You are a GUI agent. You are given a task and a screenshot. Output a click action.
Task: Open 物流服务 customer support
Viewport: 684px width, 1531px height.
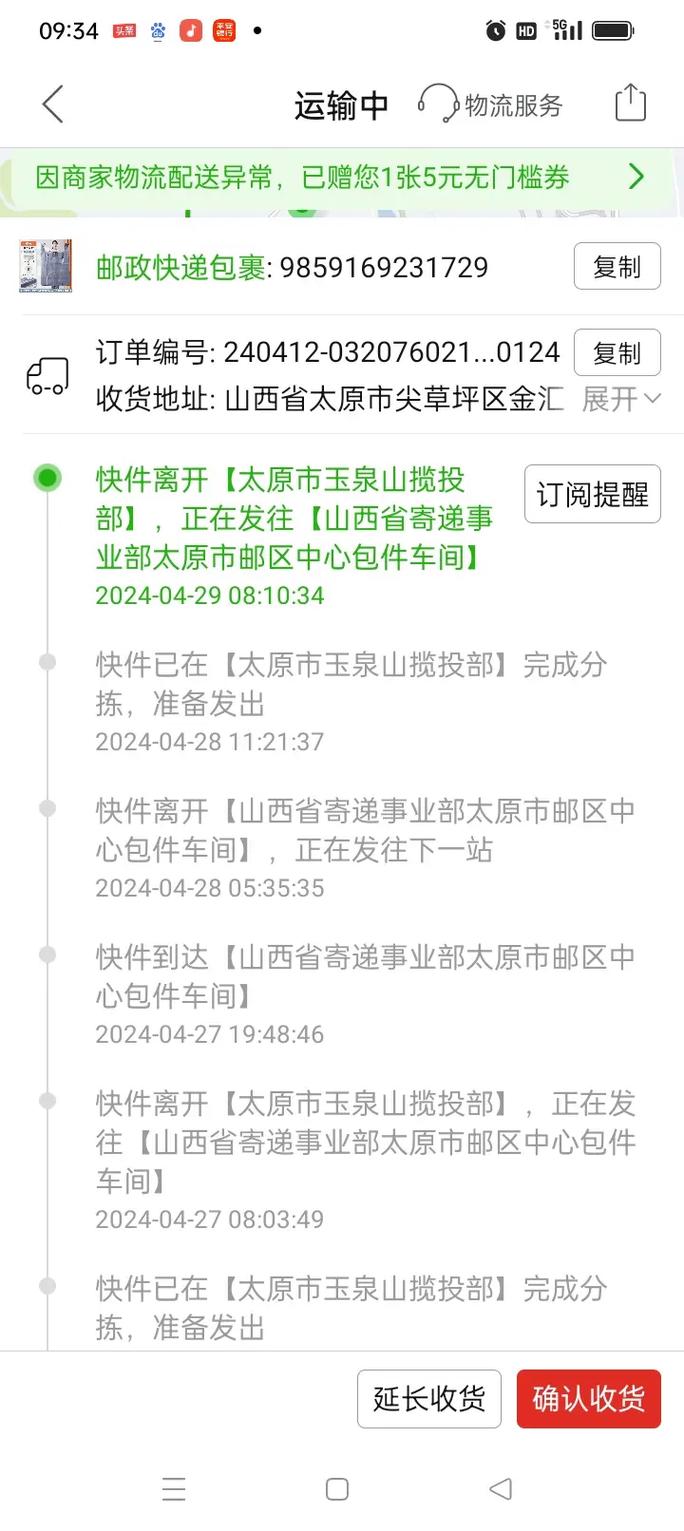[x=491, y=105]
